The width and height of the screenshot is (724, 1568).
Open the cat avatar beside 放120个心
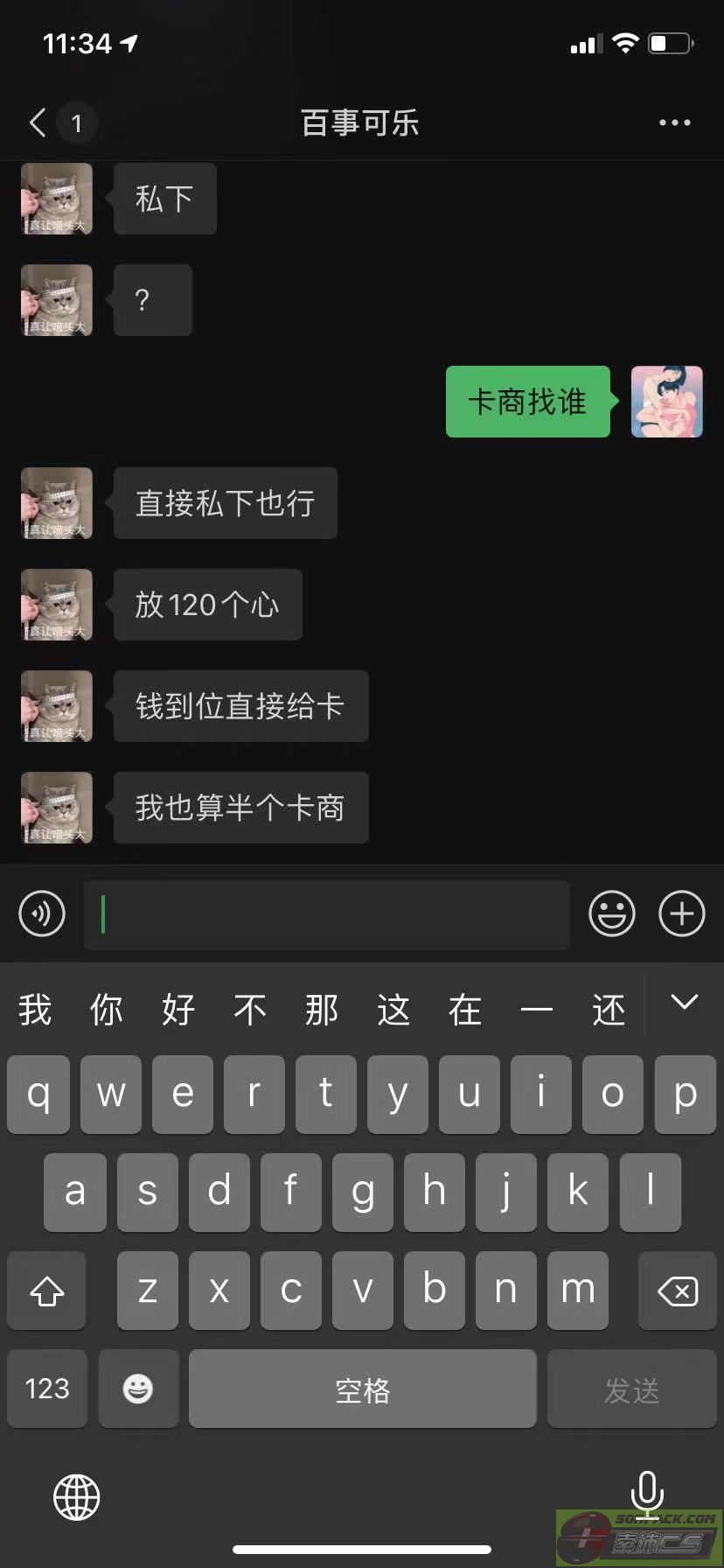click(57, 605)
